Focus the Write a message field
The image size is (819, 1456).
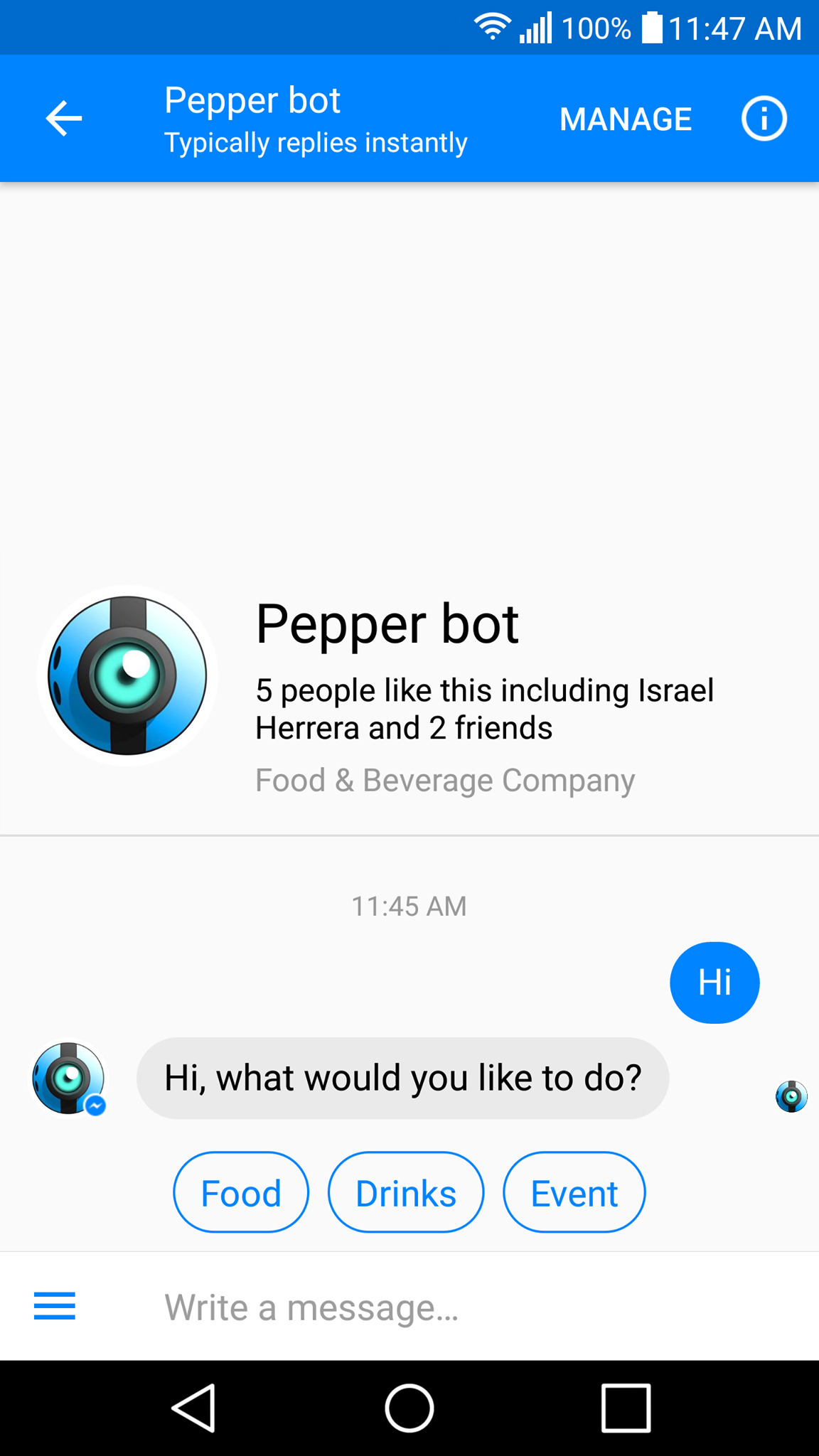point(469,1307)
